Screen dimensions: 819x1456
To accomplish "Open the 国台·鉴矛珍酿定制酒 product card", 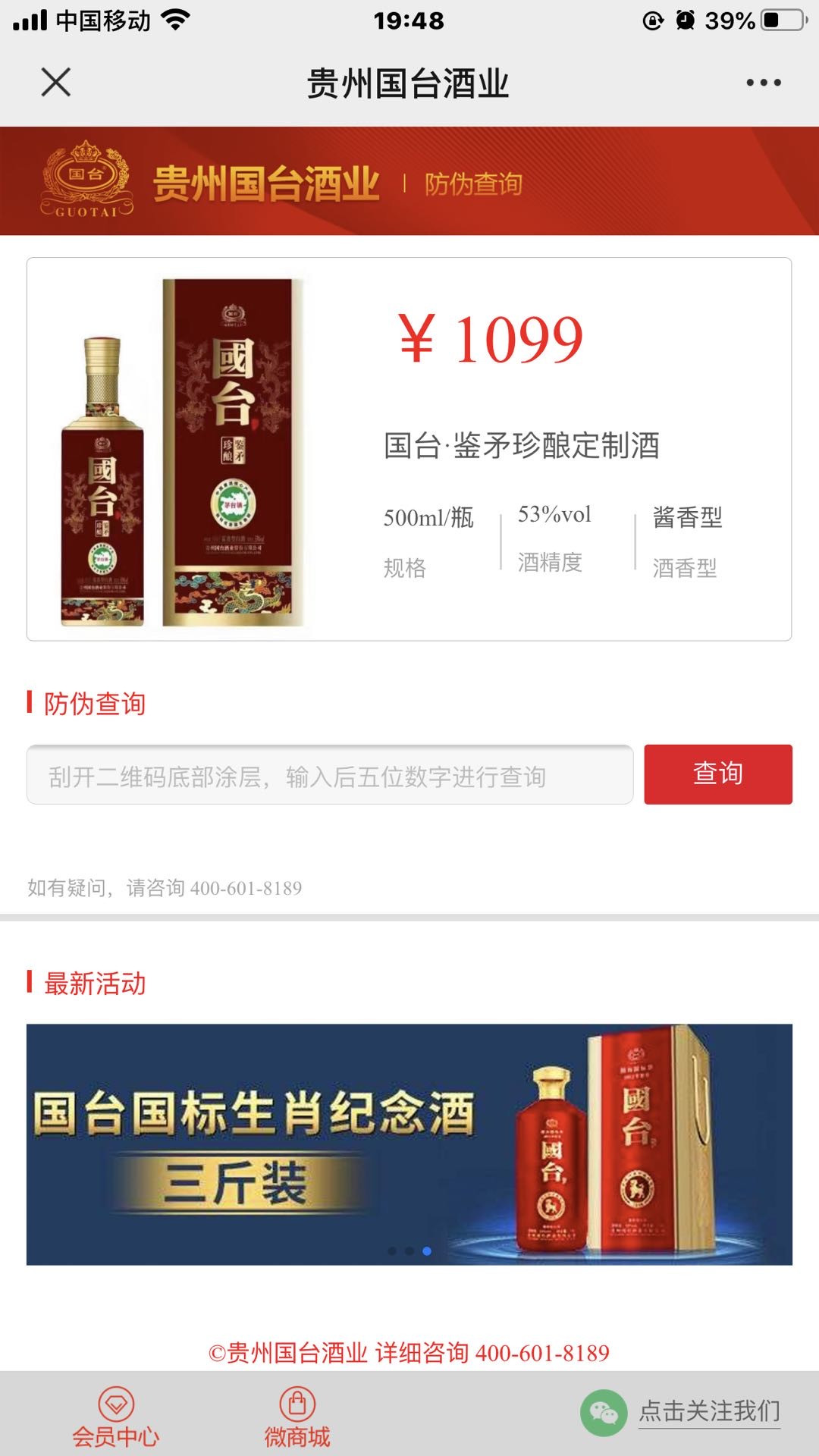I will (409, 449).
